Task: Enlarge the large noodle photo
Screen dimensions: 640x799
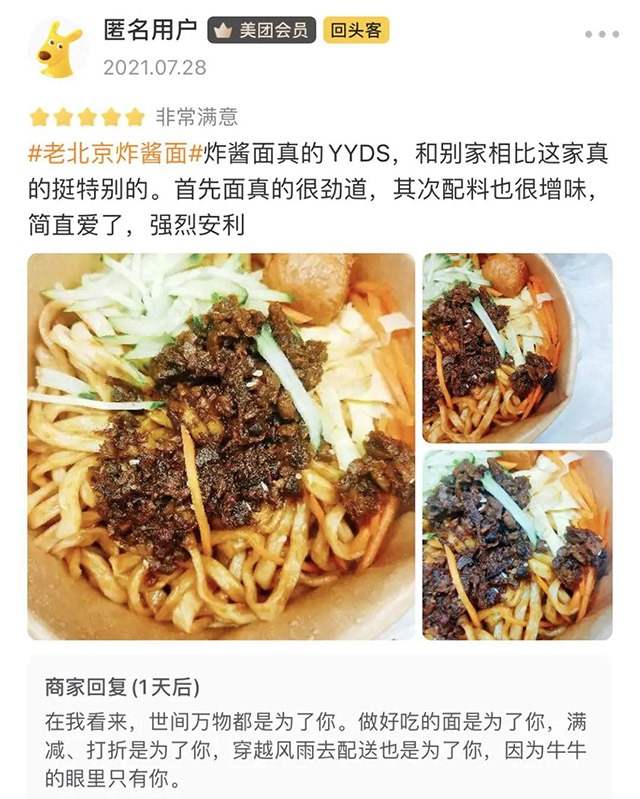Action: (x=220, y=446)
